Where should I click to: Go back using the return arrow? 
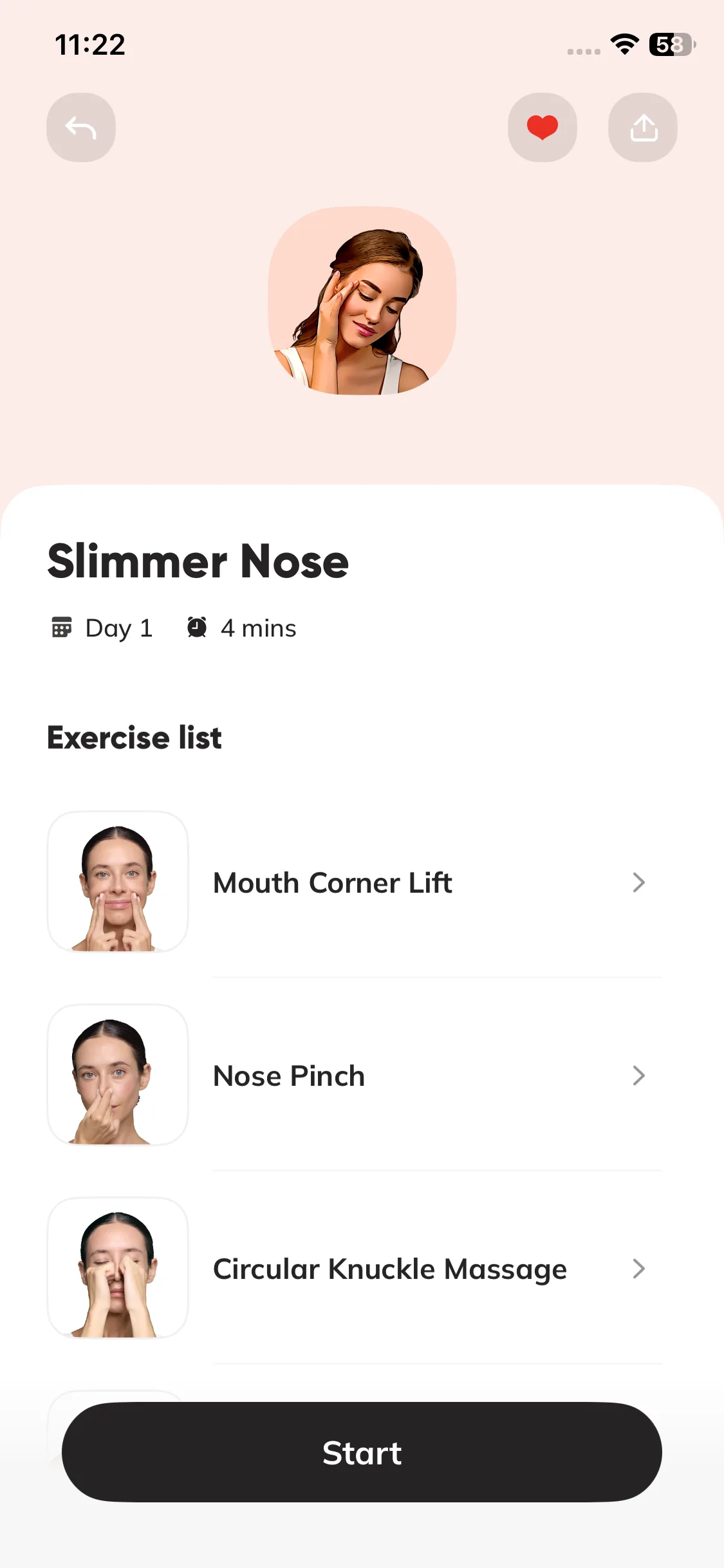coord(81,127)
